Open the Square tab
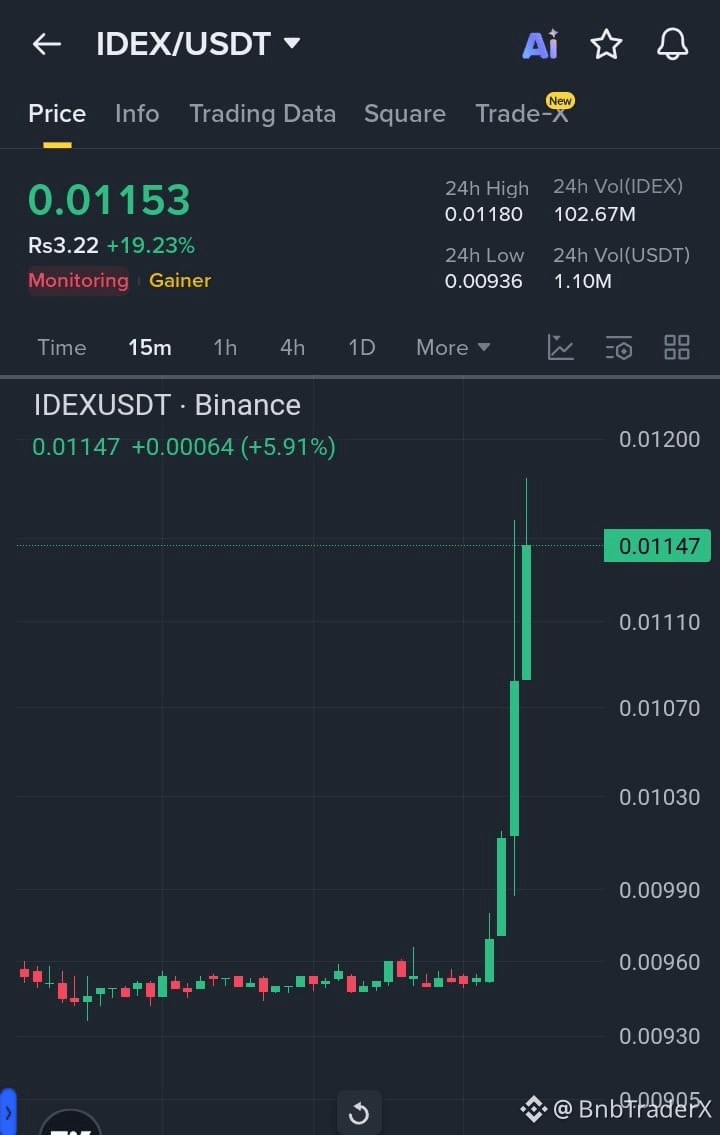720x1135 pixels. 404,113
